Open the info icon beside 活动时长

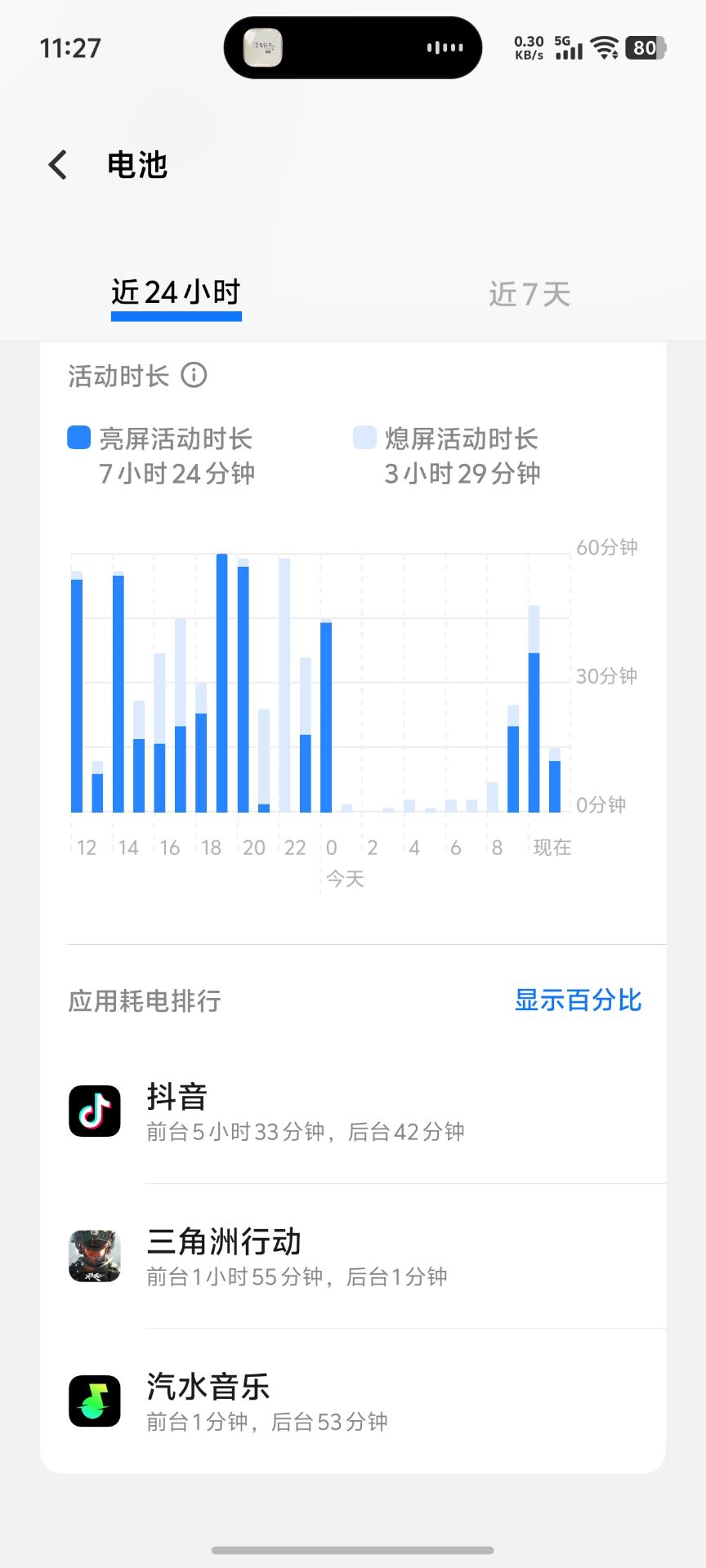click(194, 376)
